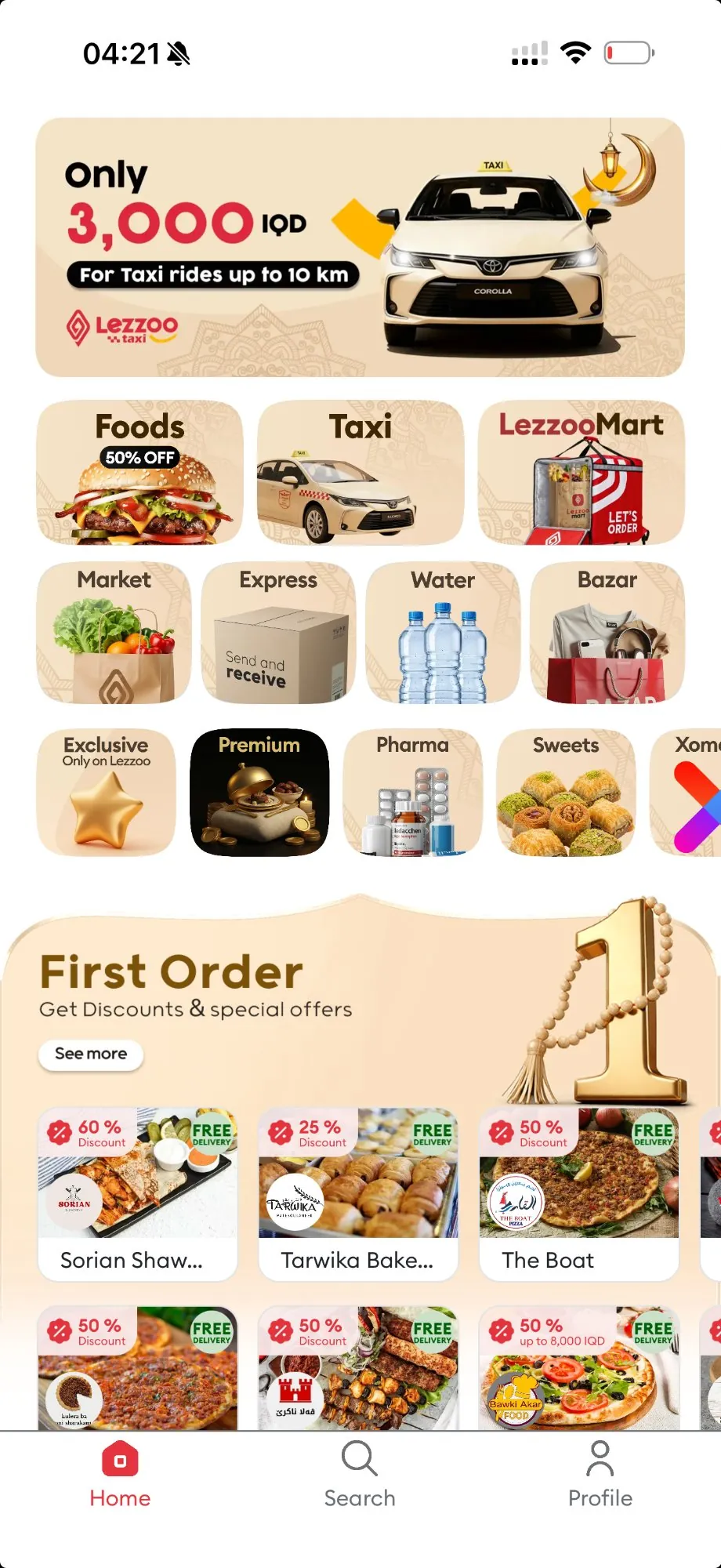Select the Taxi service tile
Screen dimensions: 721x1568
pos(360,473)
